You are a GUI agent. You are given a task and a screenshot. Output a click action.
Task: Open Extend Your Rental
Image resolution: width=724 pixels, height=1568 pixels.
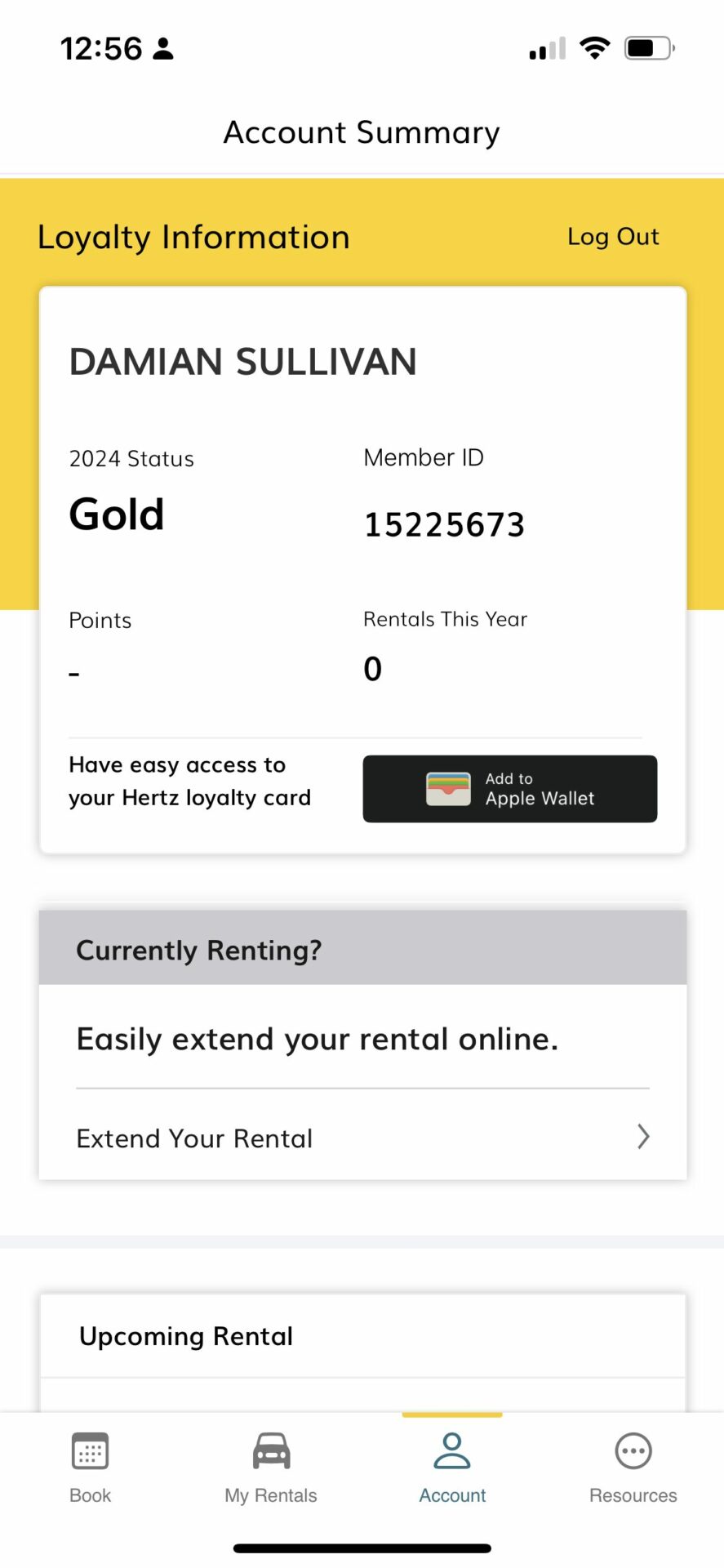coord(362,1138)
